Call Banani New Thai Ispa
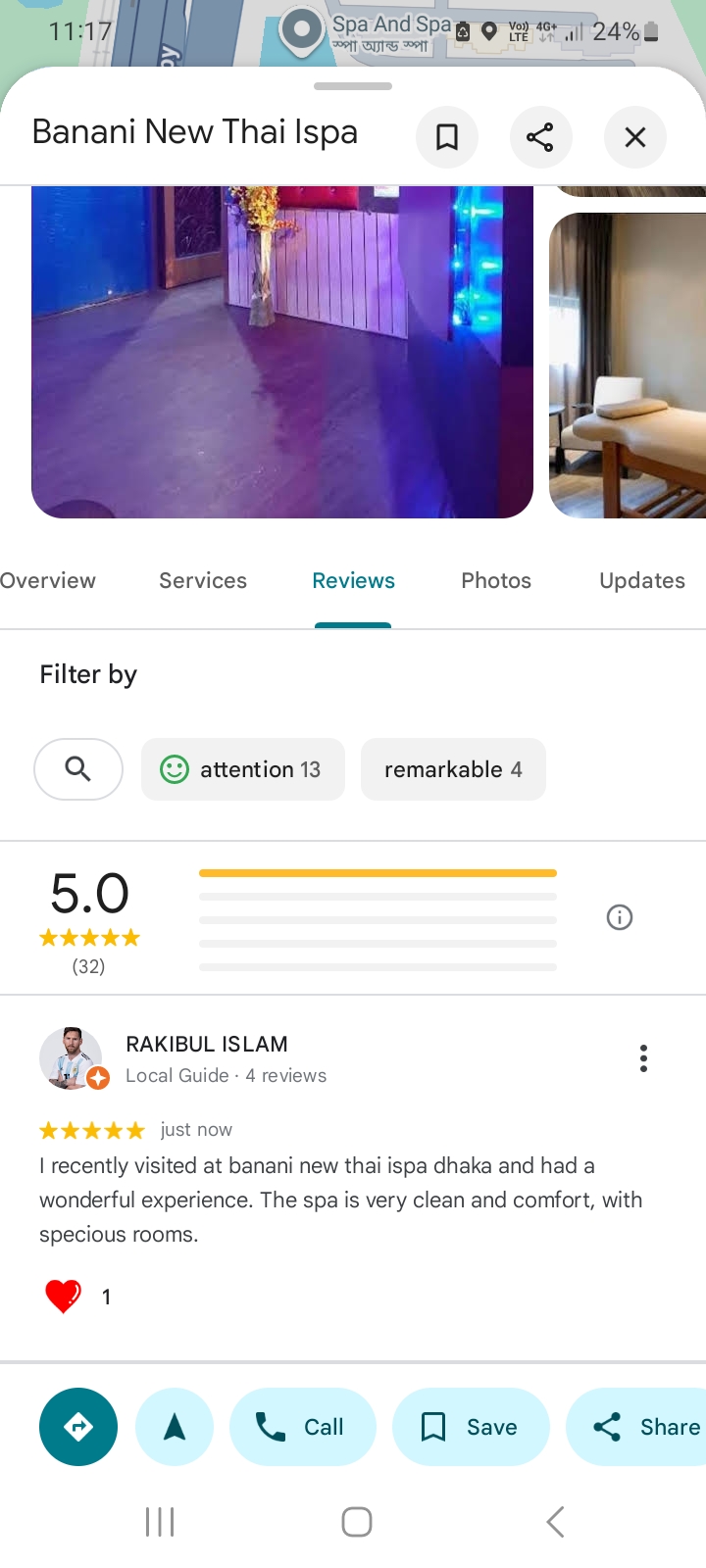 tap(302, 1427)
